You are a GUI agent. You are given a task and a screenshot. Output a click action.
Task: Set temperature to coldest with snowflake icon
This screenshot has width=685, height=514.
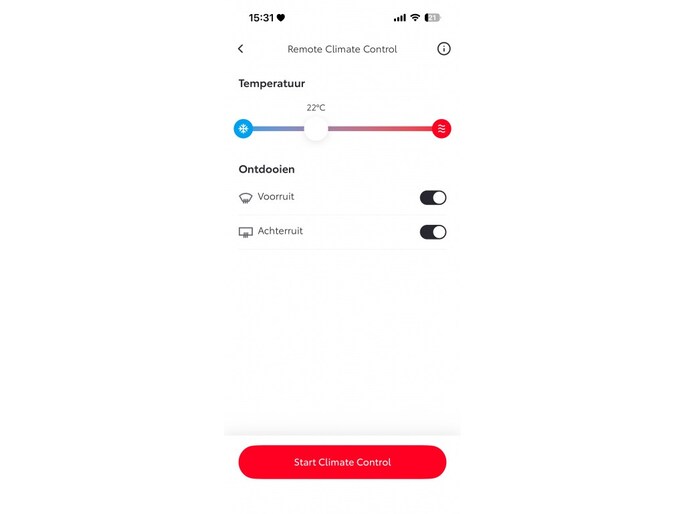click(x=243, y=129)
